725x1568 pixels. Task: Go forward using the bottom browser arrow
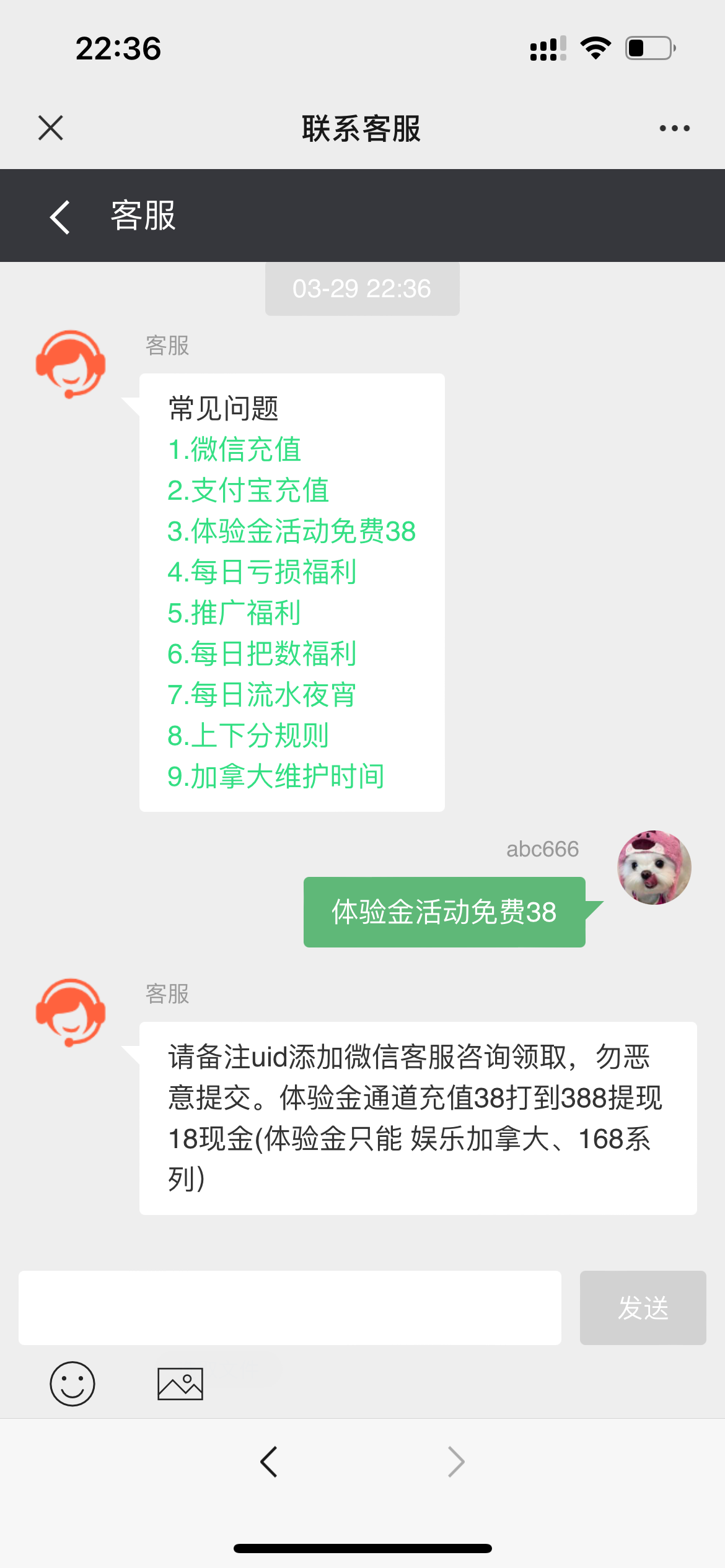[456, 1462]
